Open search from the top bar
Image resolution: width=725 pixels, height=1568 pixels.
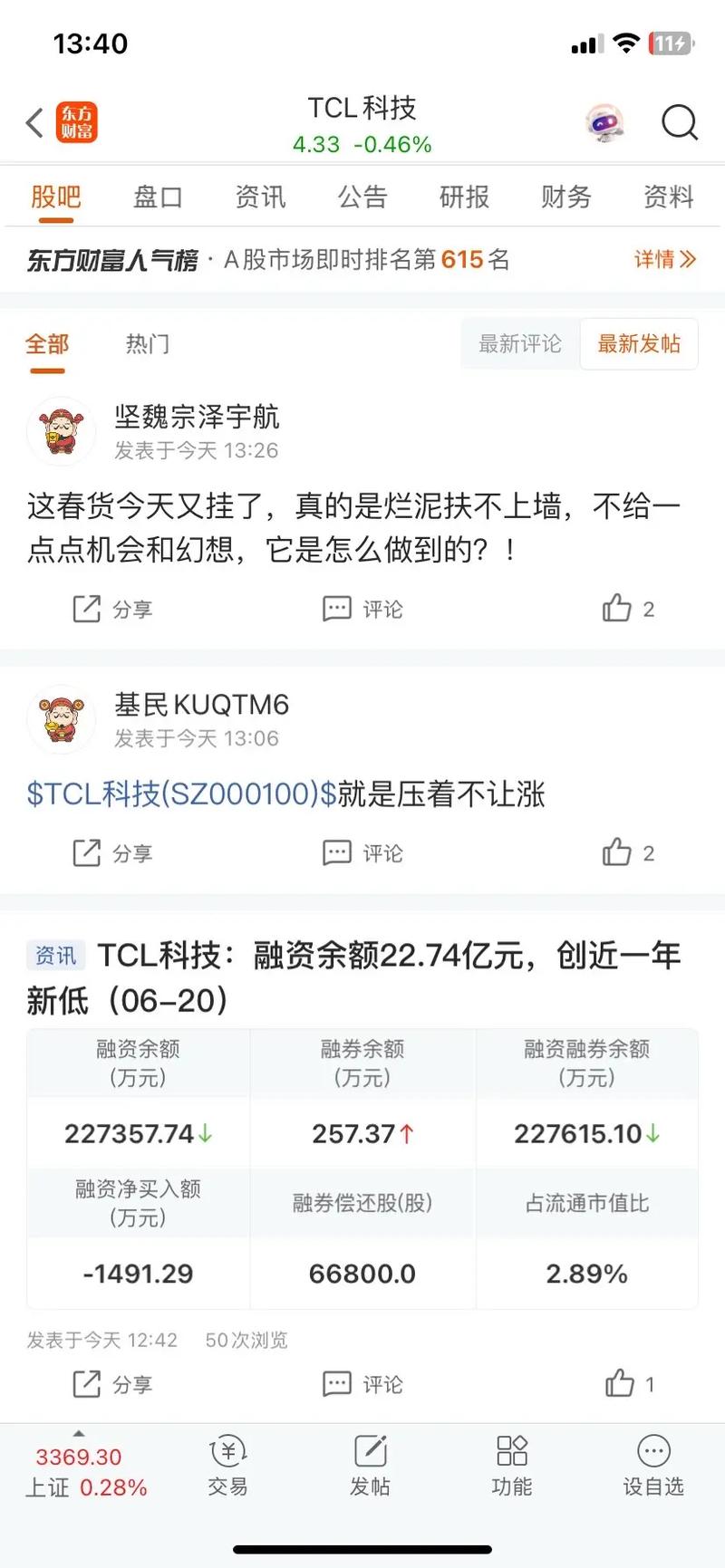(679, 123)
